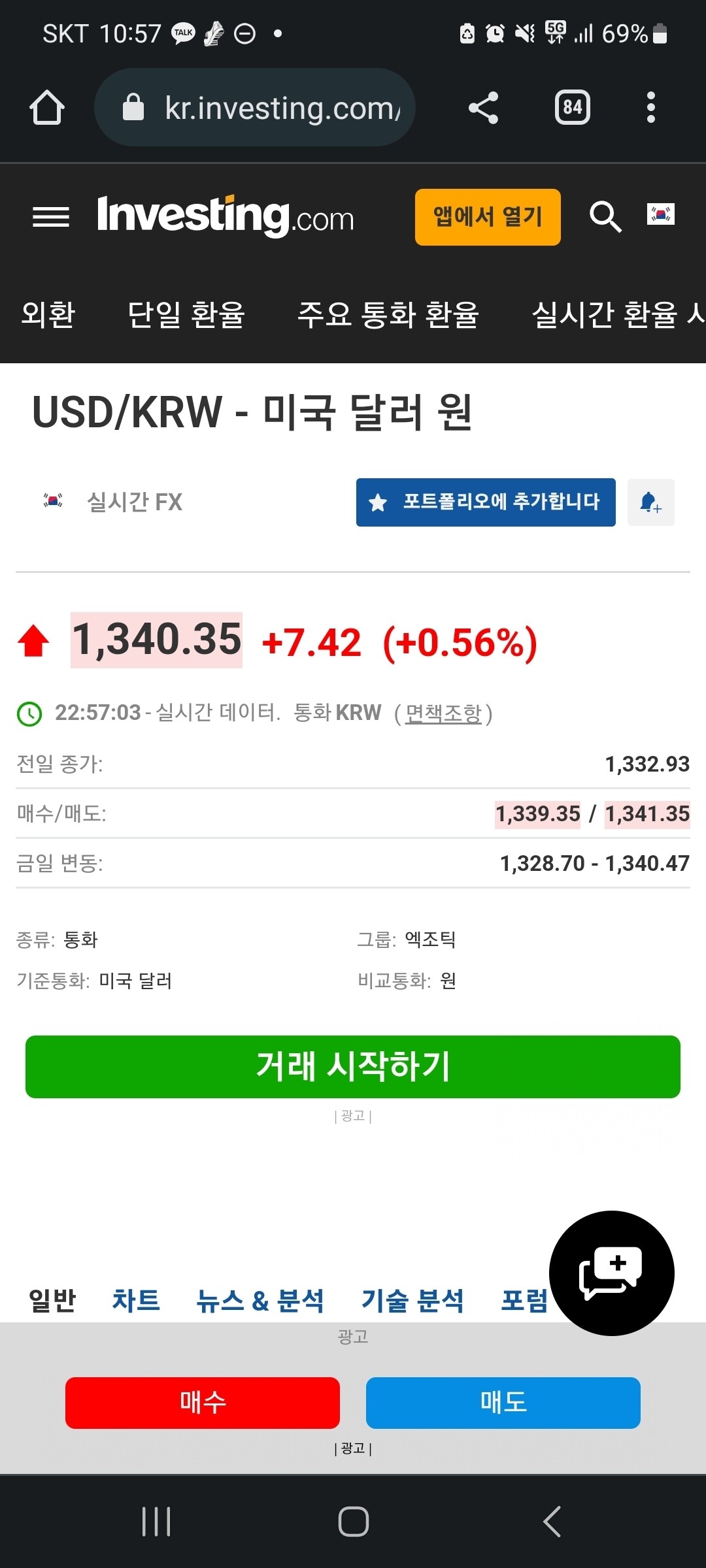
Task: Open the hamburger navigation menu
Action: pyautogui.click(x=50, y=218)
